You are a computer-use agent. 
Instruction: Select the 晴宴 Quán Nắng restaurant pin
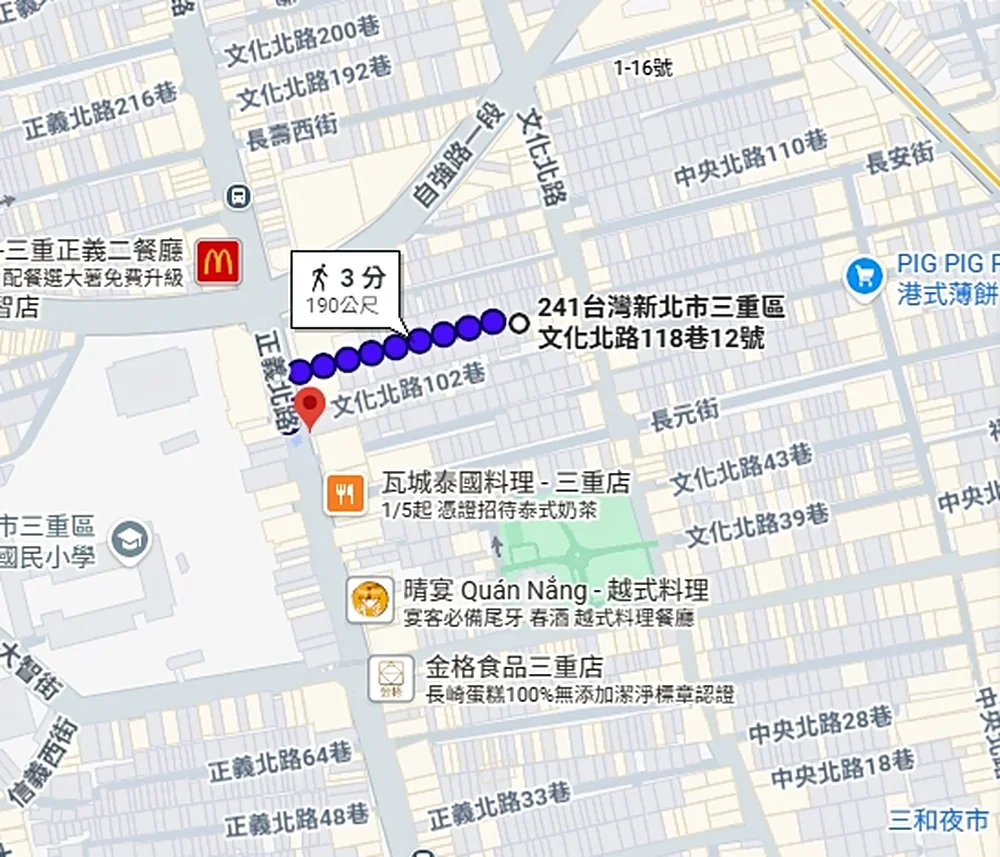pos(370,600)
